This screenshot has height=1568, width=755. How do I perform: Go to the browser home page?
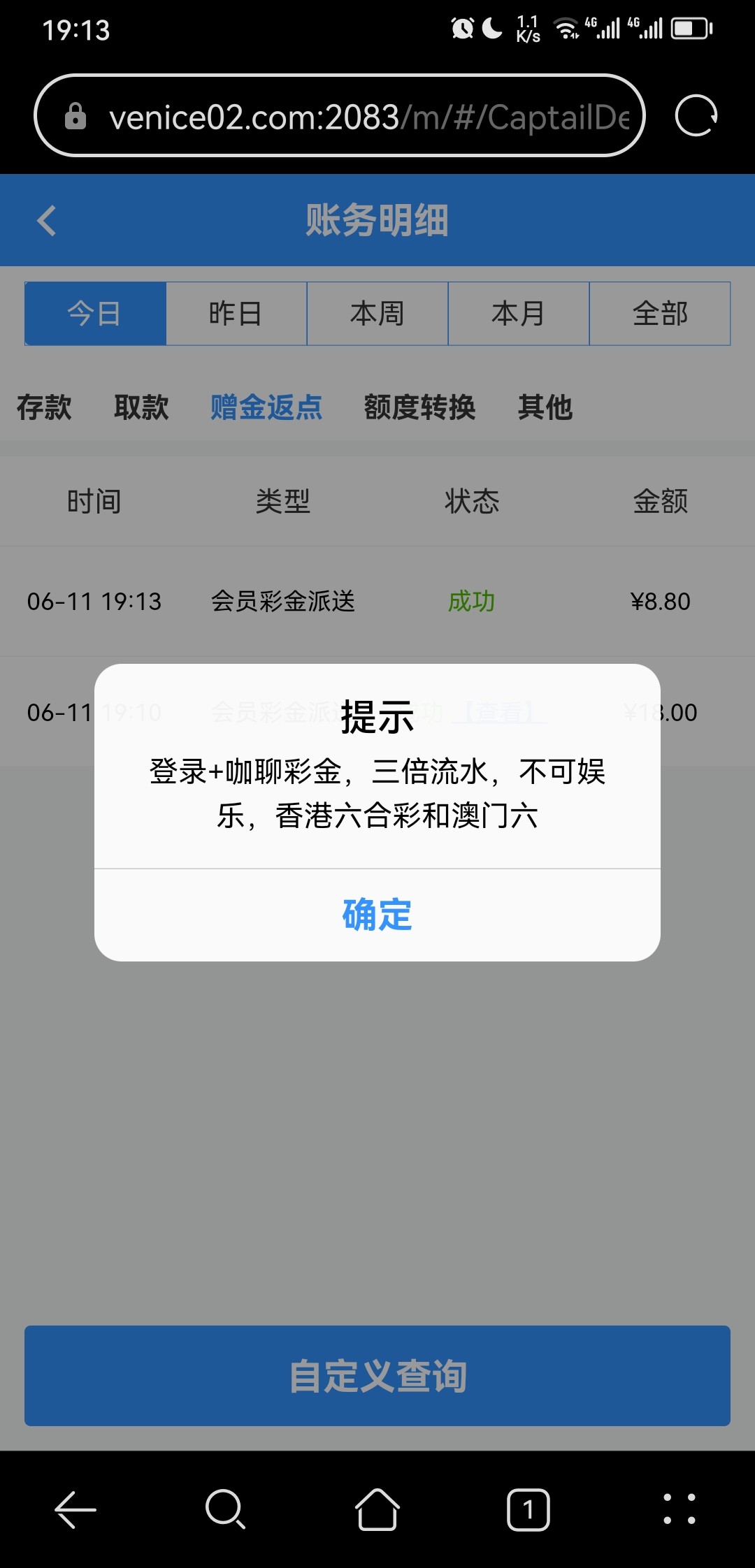tap(377, 1510)
